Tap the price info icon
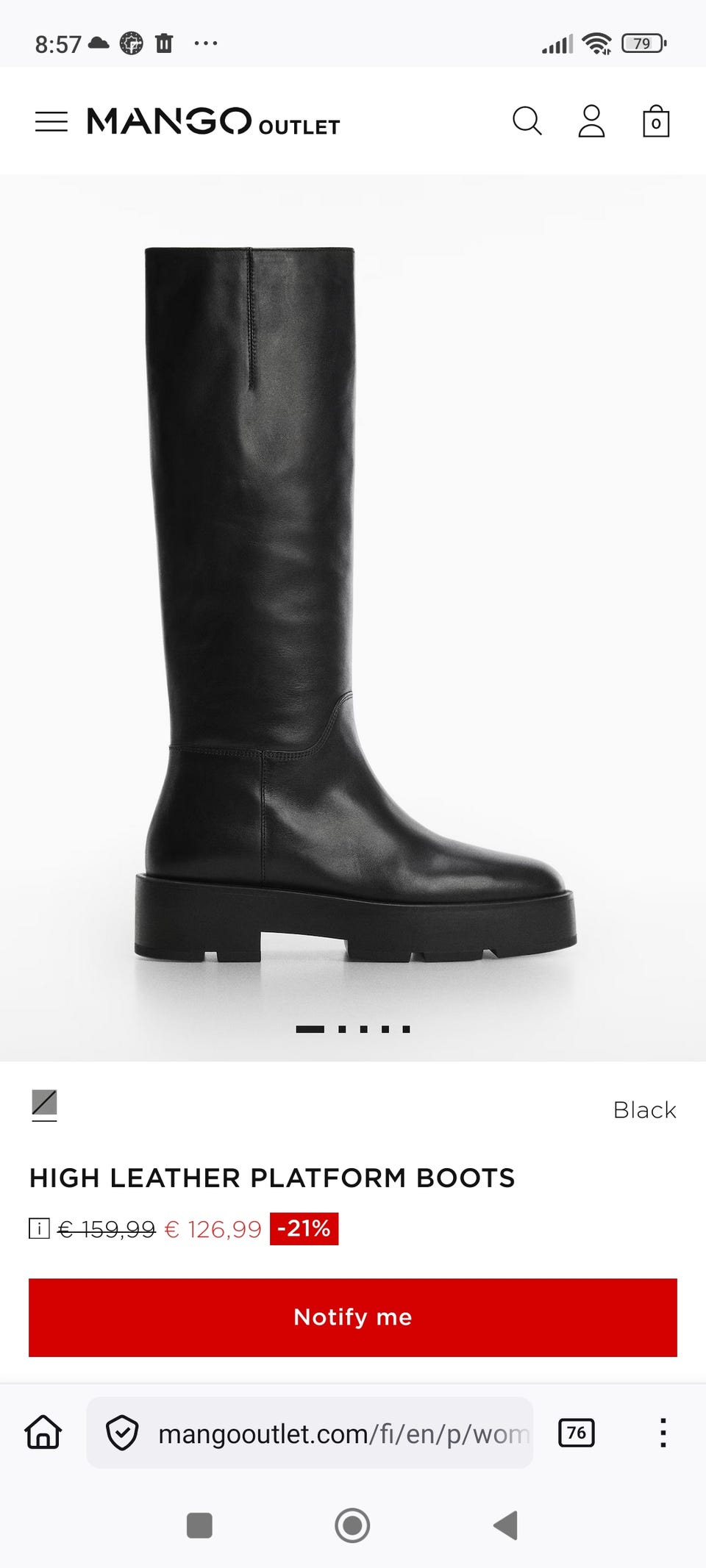 click(x=39, y=1228)
